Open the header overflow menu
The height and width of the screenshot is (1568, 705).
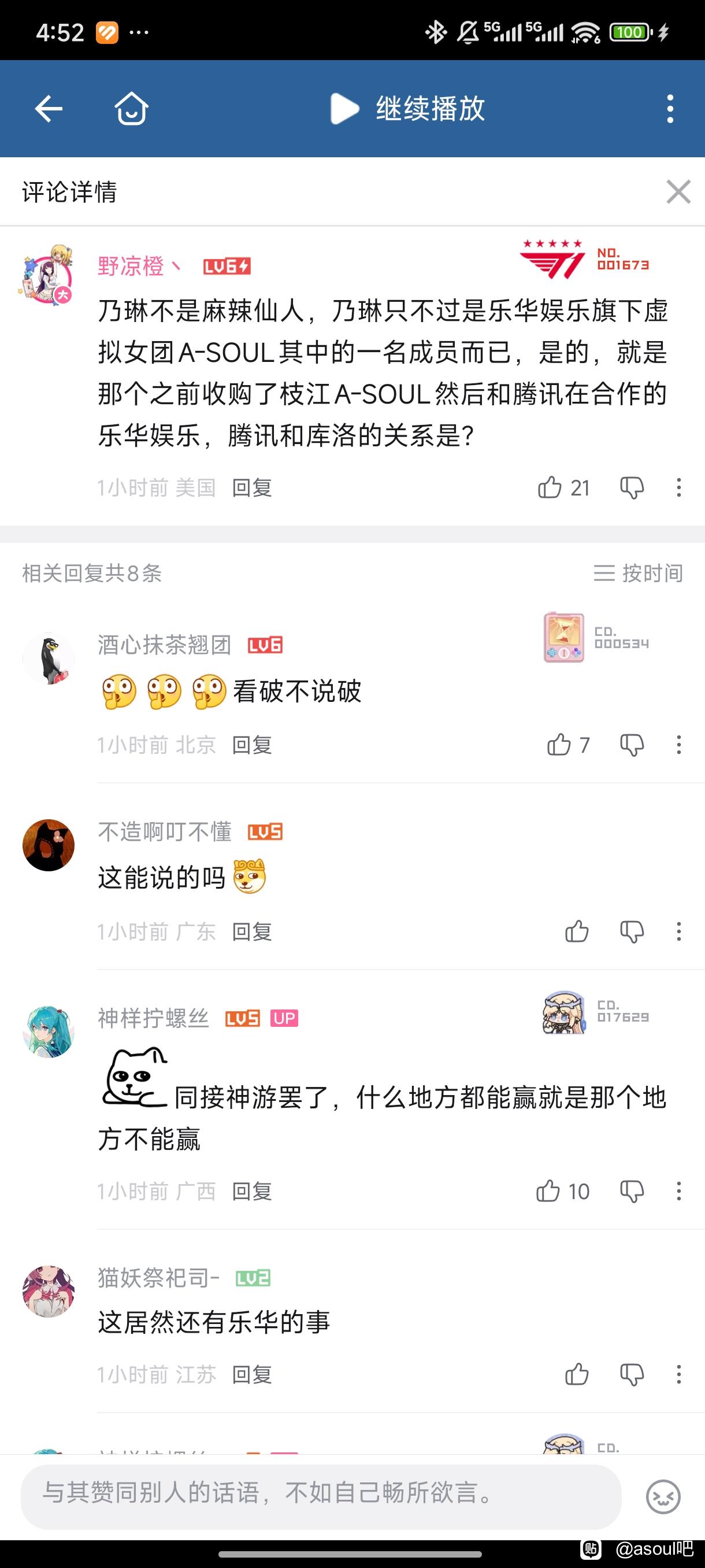[670, 109]
